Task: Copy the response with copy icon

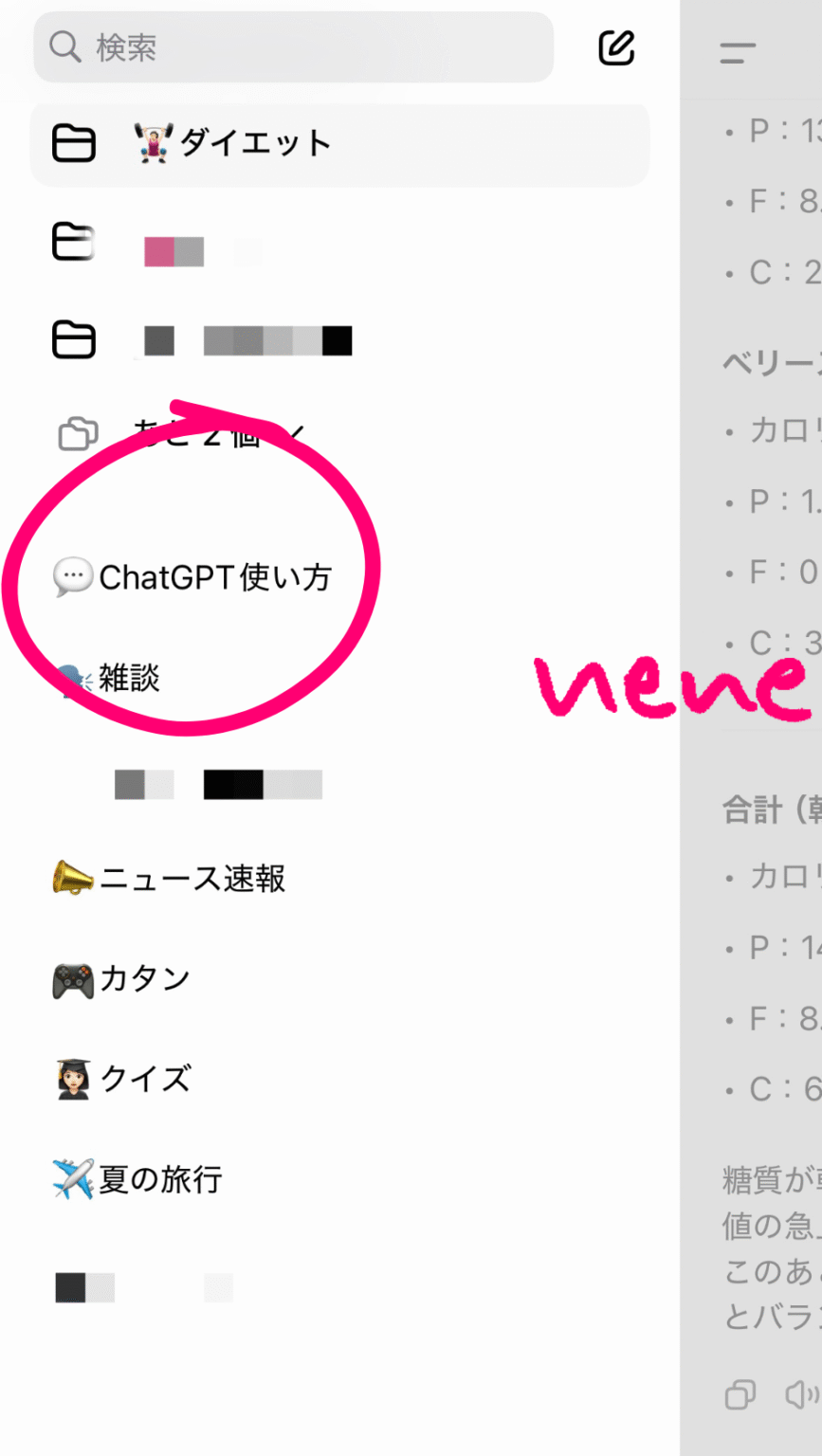Action: pos(740,1394)
